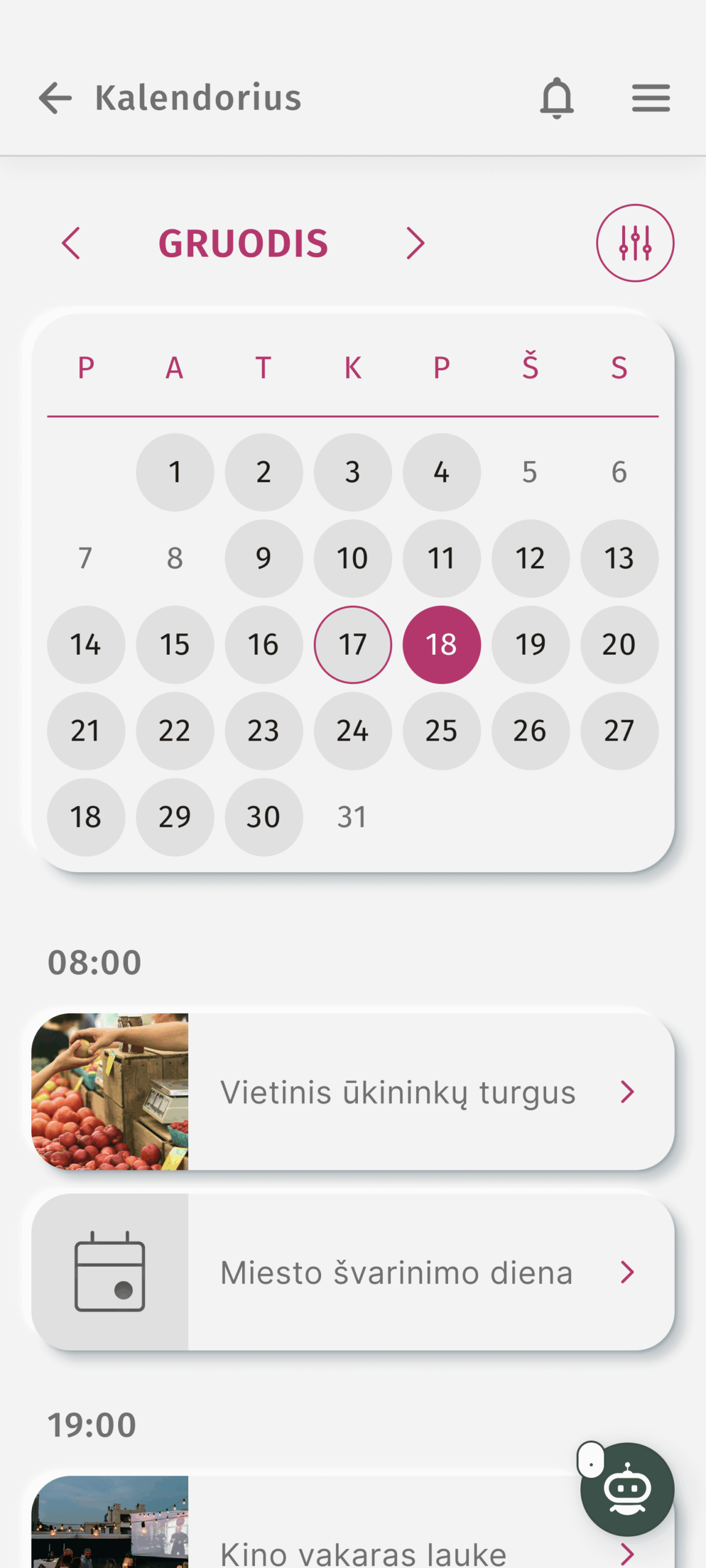Pick day 22 in the calendar
Viewport: 706px width, 1568px height.
pyautogui.click(x=175, y=731)
